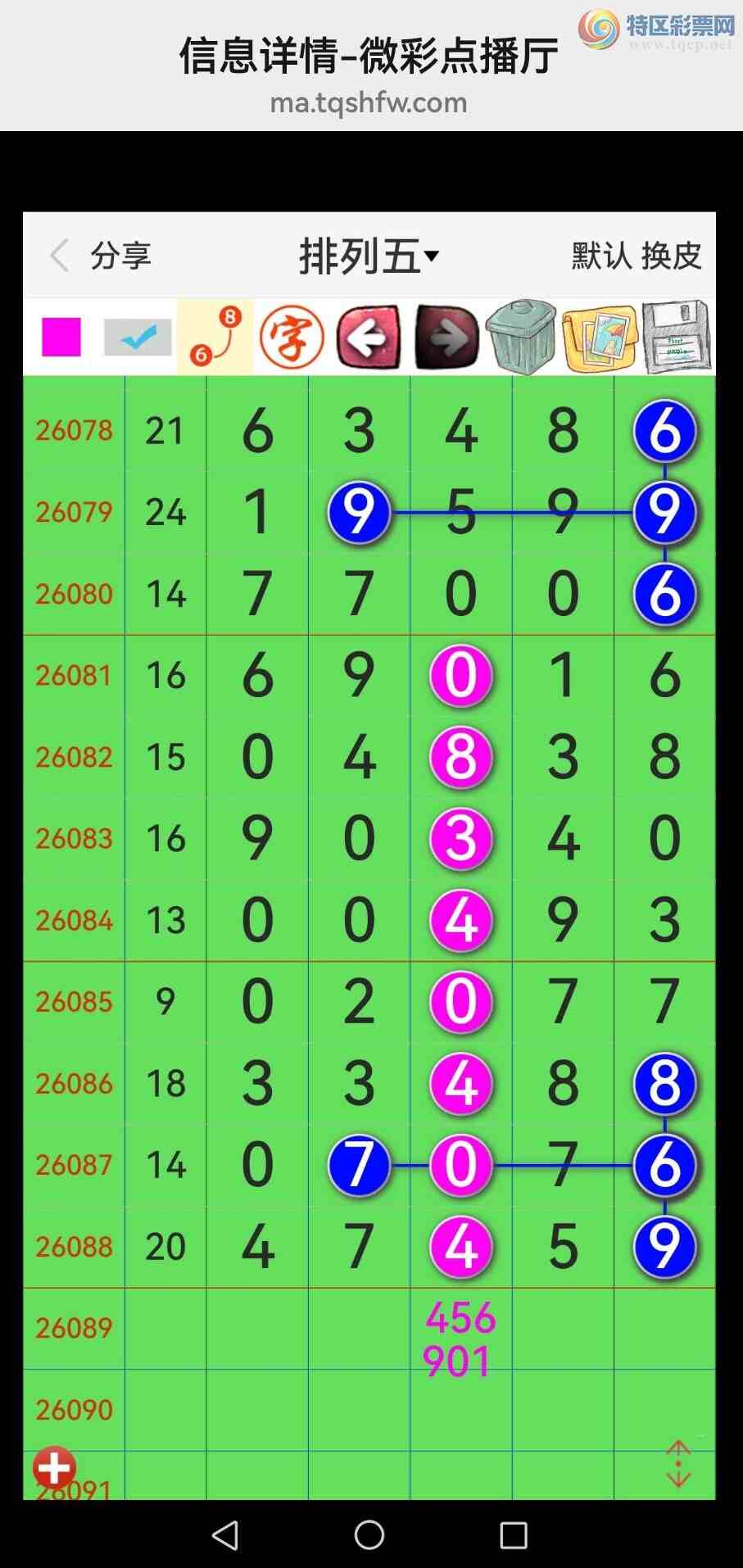Image resolution: width=743 pixels, height=1568 pixels.
Task: Tap 换皮 to change the skin
Action: pyautogui.click(x=672, y=256)
